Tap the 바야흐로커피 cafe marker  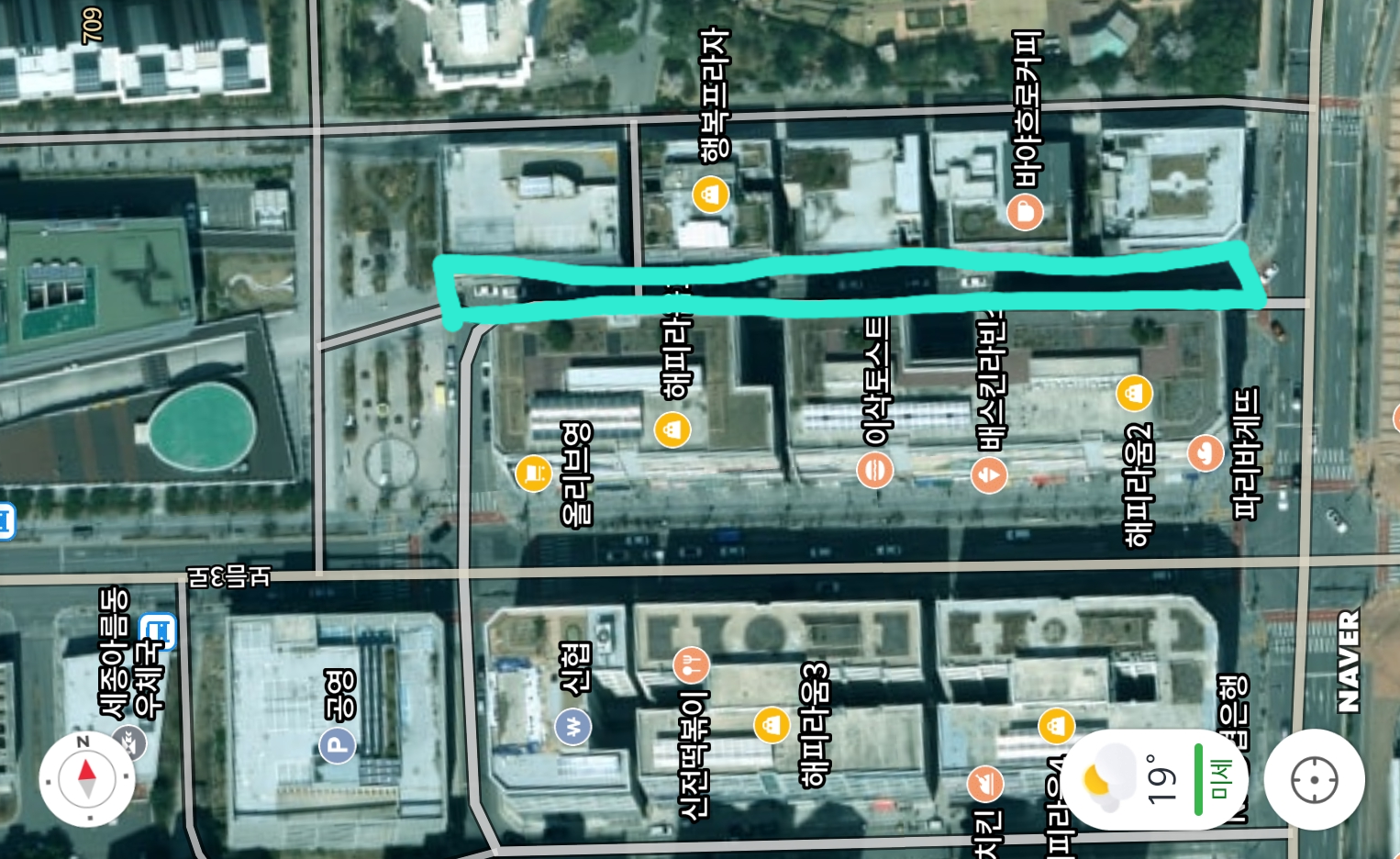click(x=1025, y=212)
